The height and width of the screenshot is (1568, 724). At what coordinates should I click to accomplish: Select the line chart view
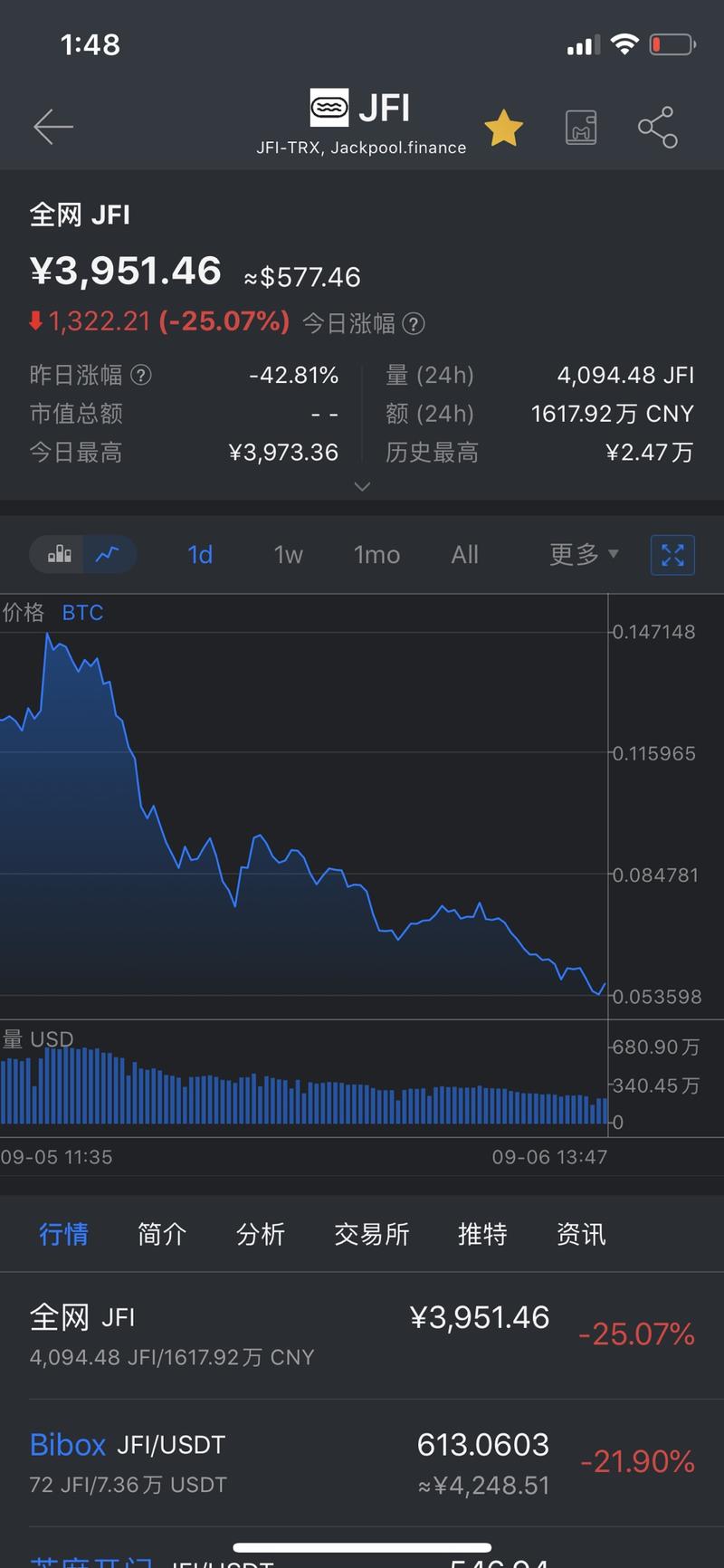click(108, 553)
